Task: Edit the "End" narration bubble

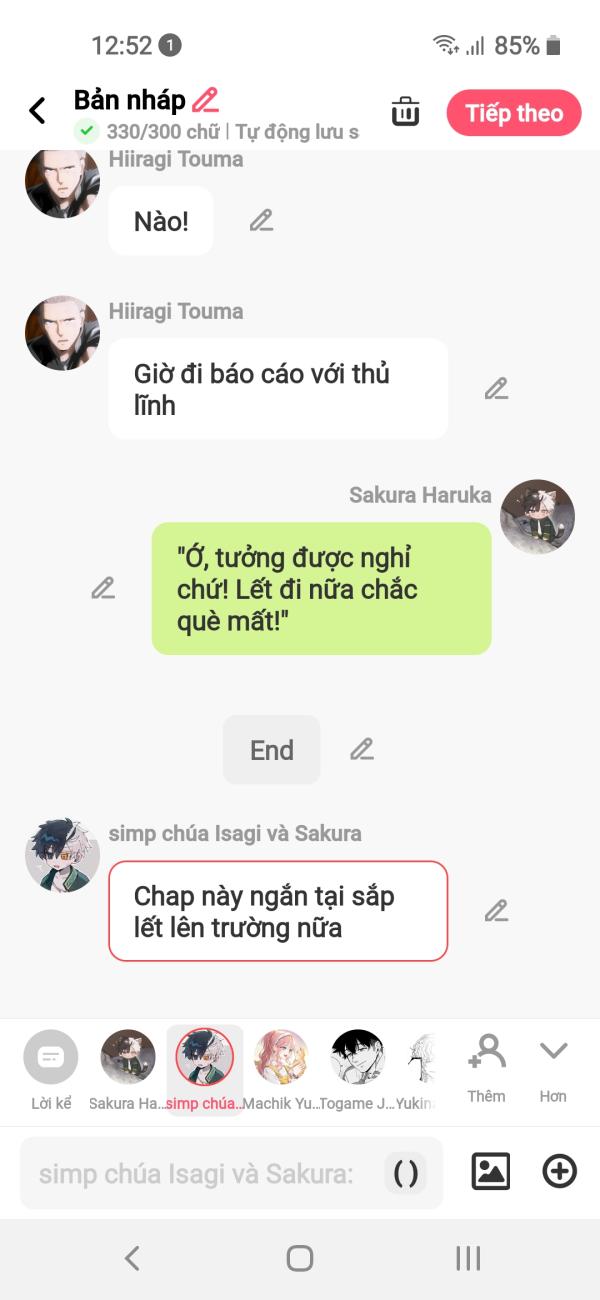Action: point(362,749)
